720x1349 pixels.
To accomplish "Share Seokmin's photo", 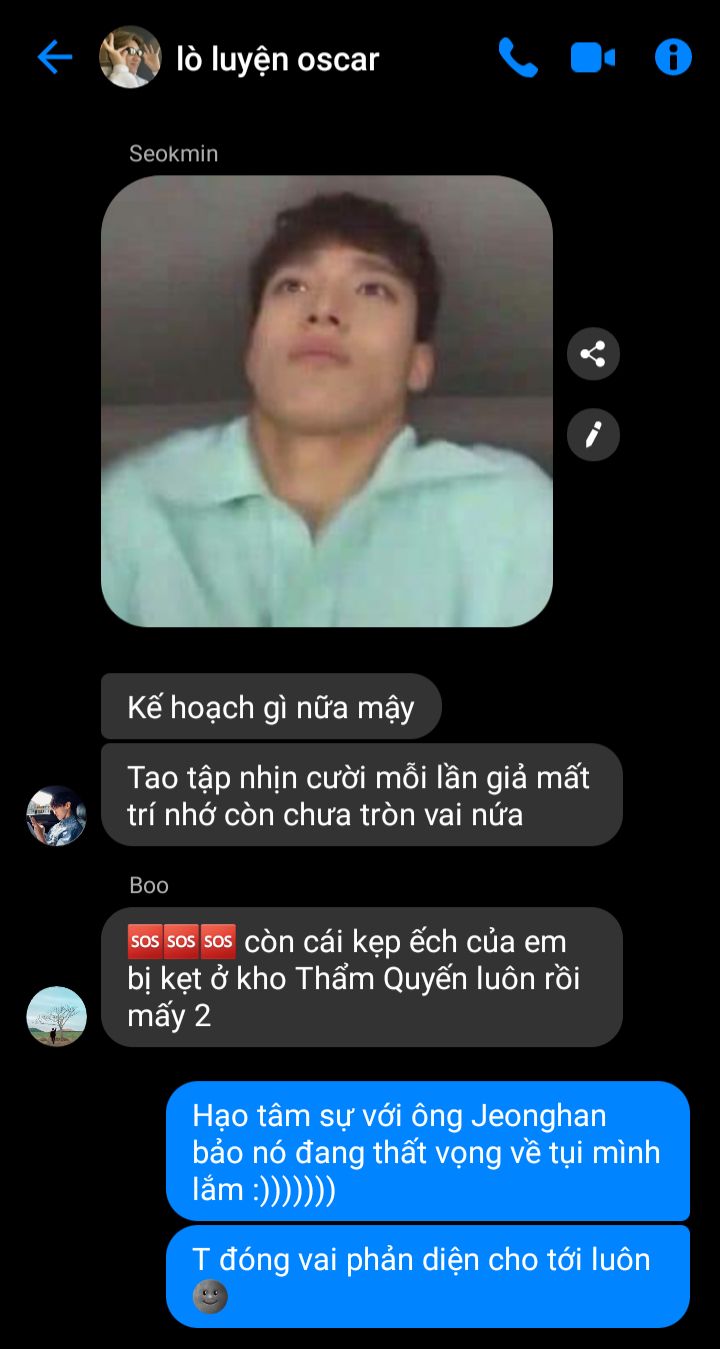I will [593, 354].
